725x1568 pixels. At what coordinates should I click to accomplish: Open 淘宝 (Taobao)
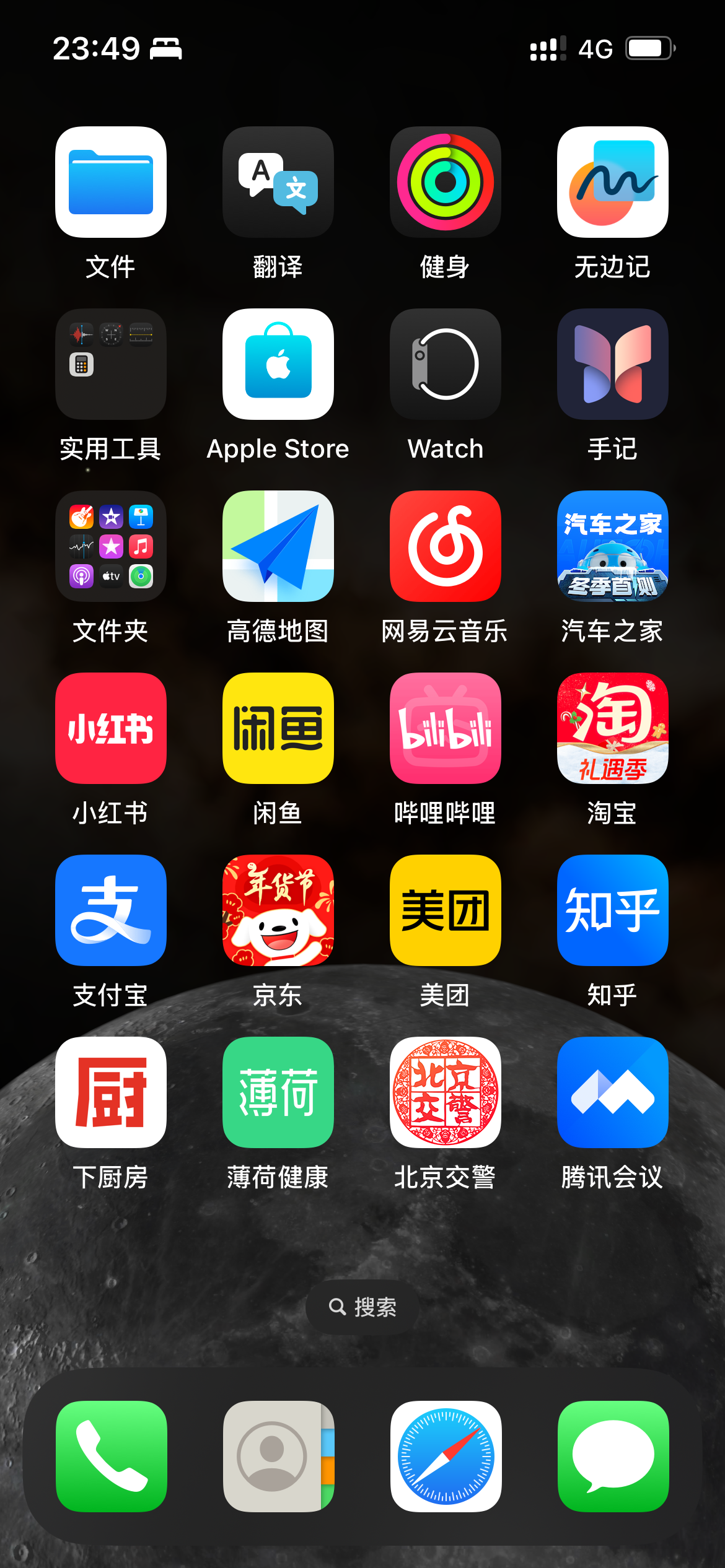[613, 728]
